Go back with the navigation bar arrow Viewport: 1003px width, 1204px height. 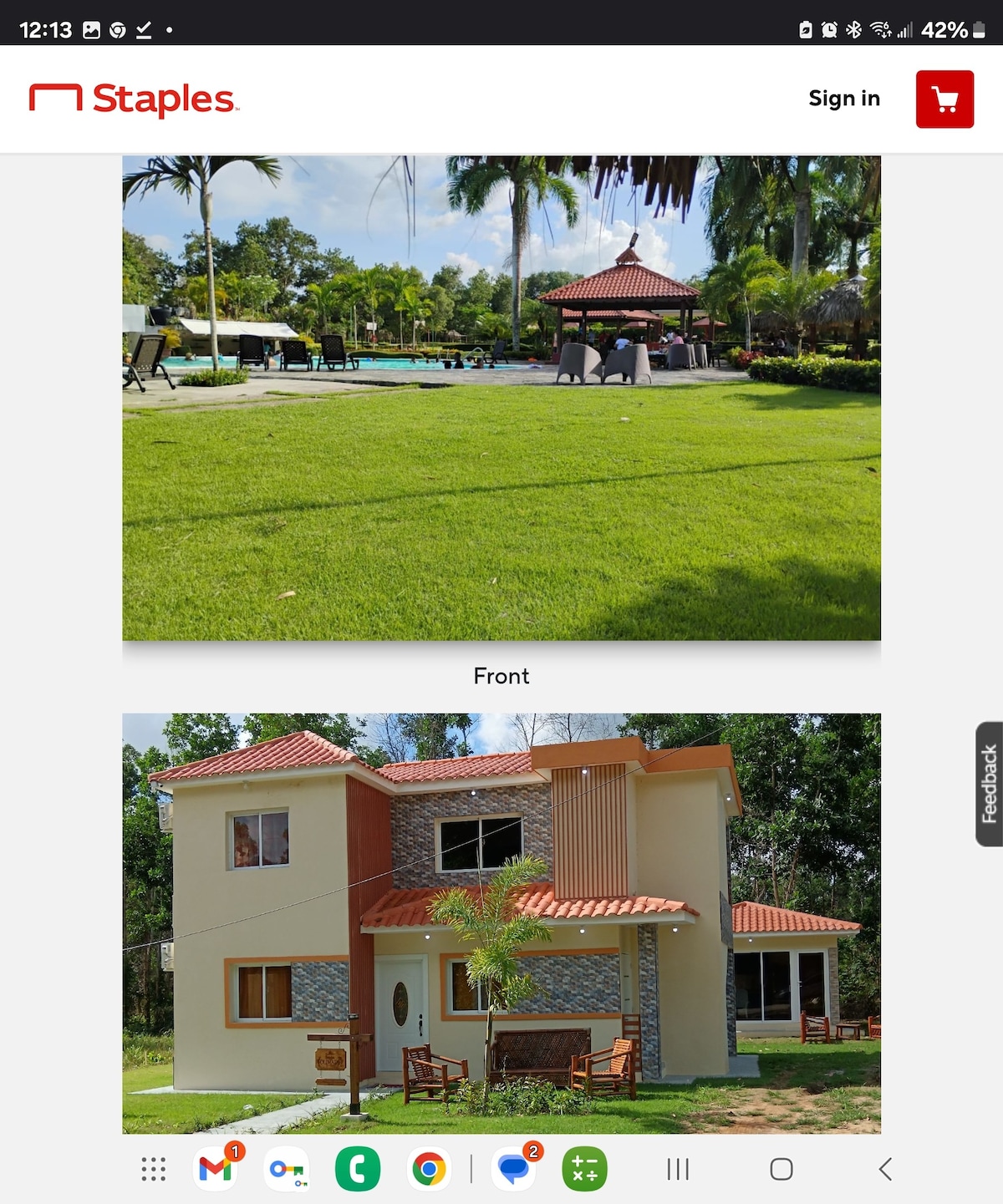(886, 1169)
